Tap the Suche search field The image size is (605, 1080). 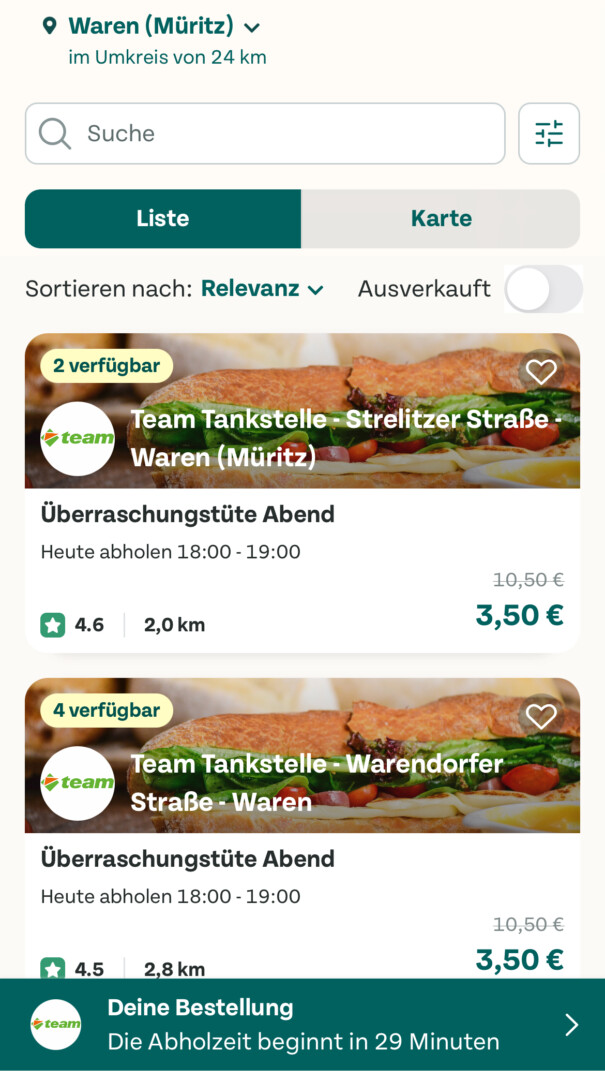(265, 134)
